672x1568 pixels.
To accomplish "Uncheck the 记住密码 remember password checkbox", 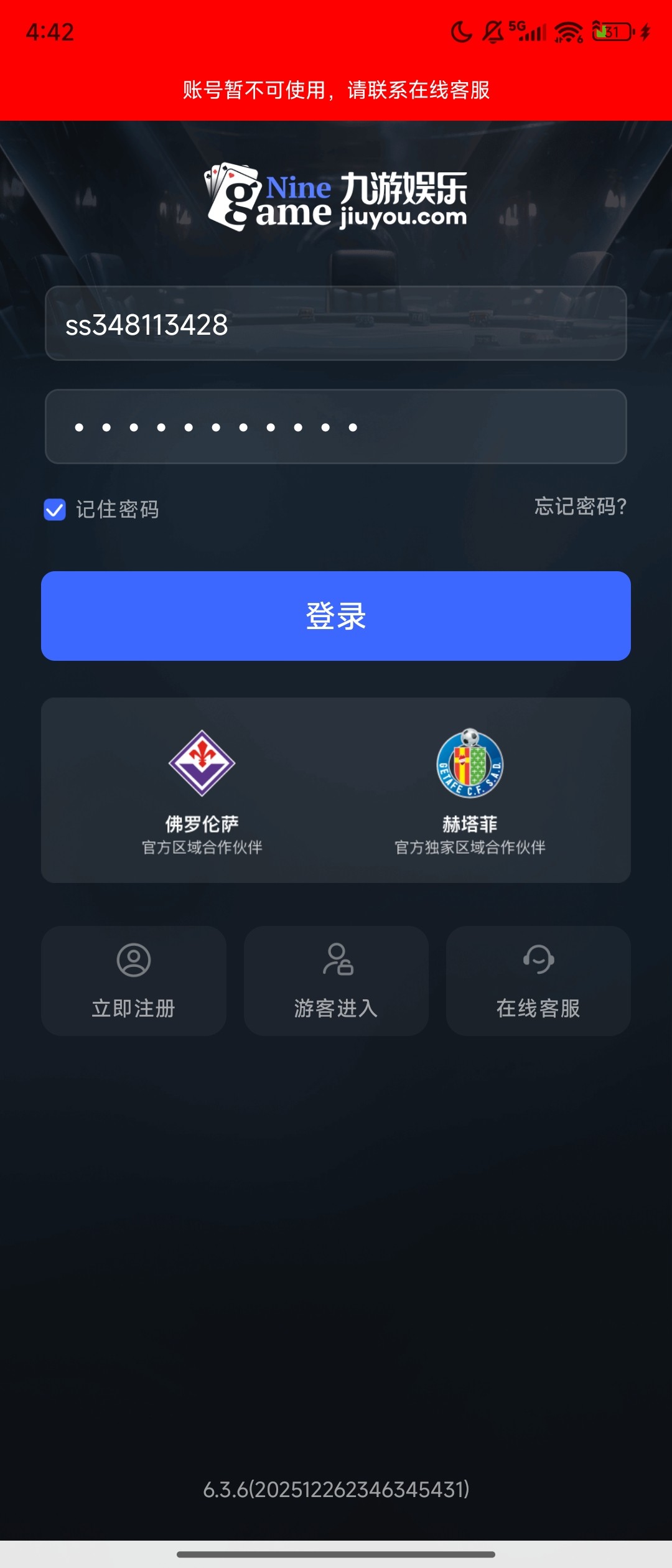I will coord(55,510).
